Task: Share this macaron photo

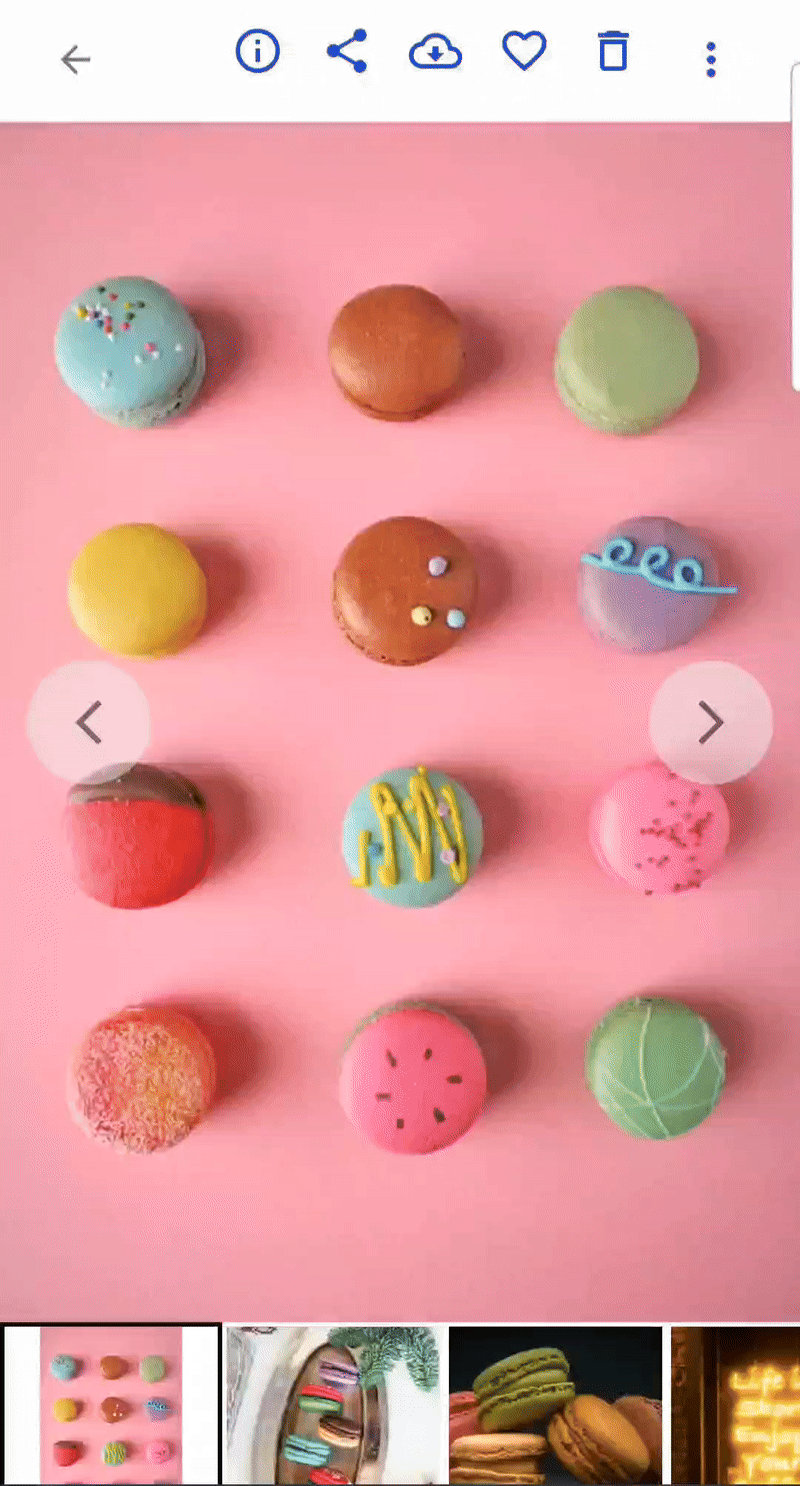Action: tap(347, 51)
